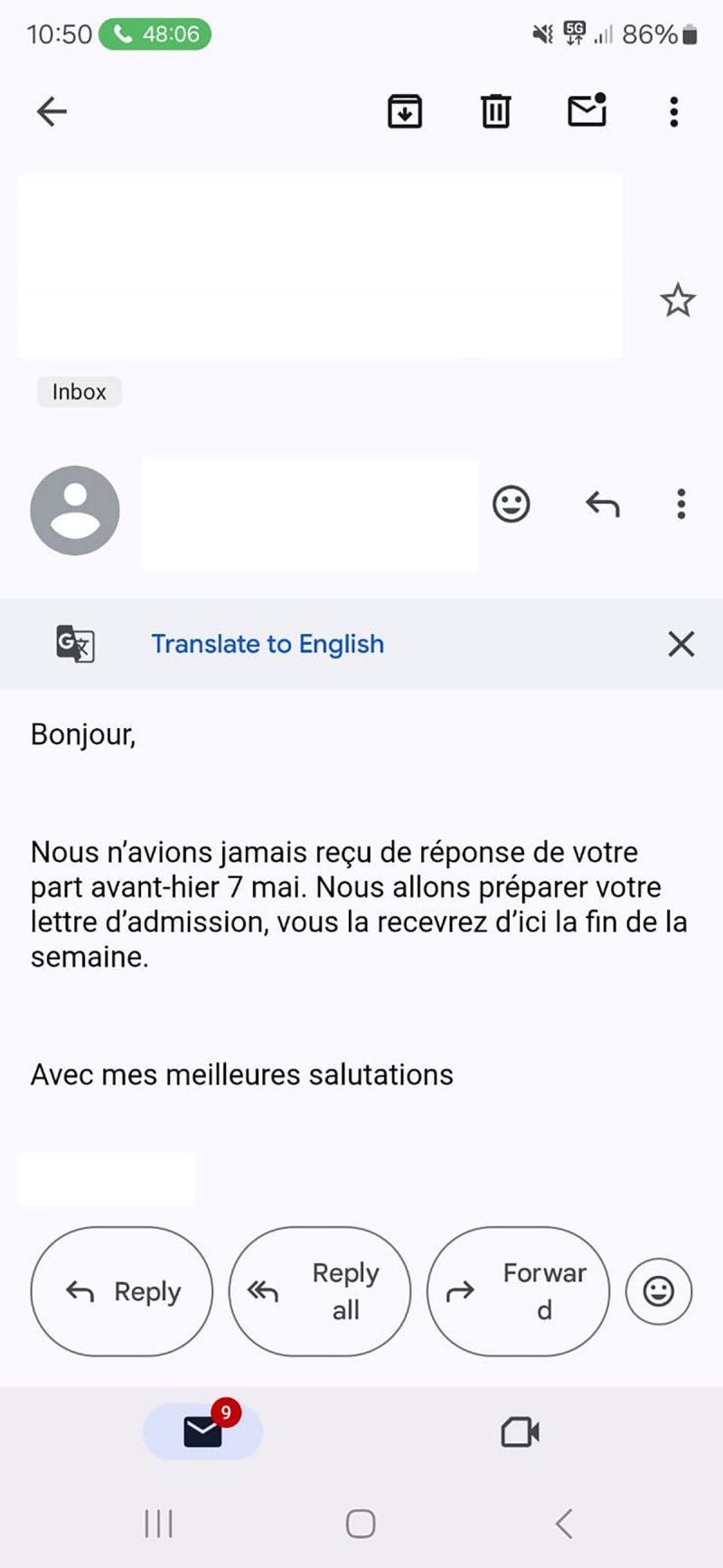Image resolution: width=723 pixels, height=1568 pixels.
Task: Tap the Reply button below message
Action: [122, 1291]
